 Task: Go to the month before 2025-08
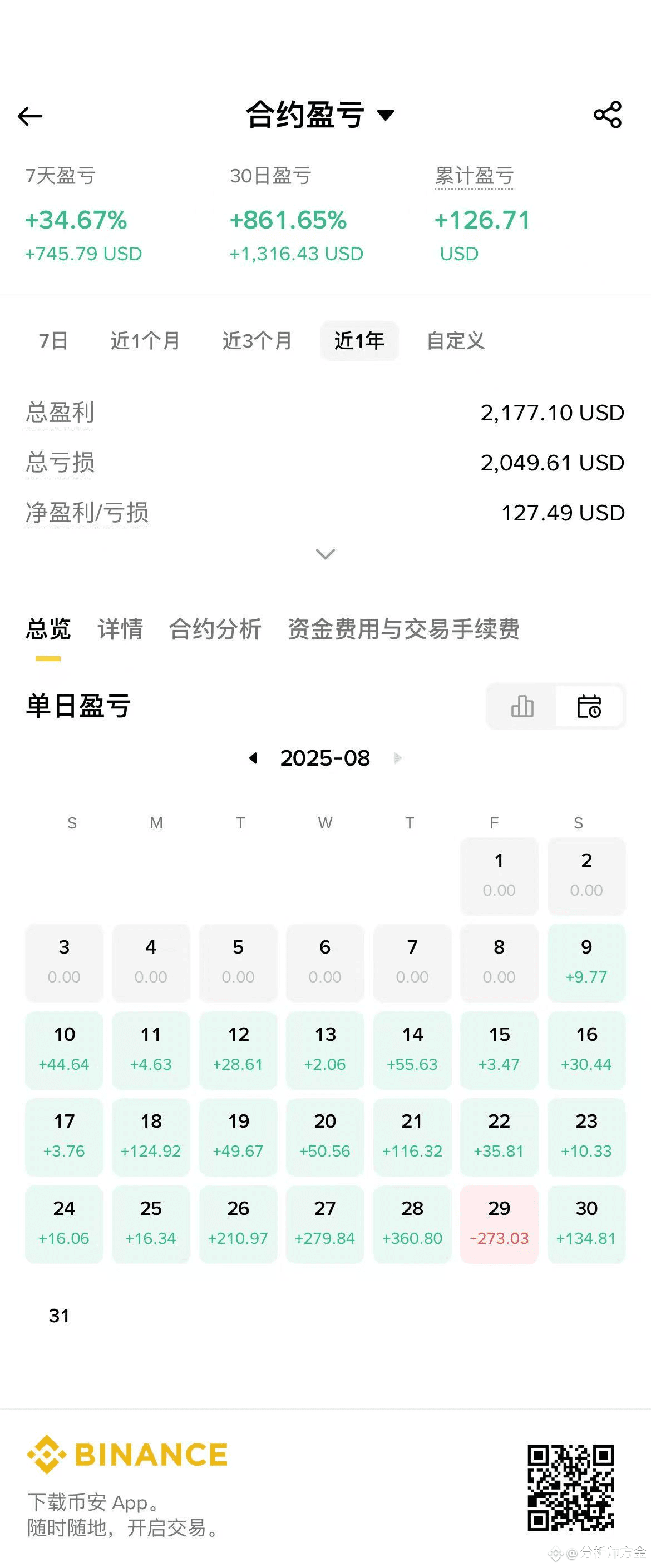(253, 758)
